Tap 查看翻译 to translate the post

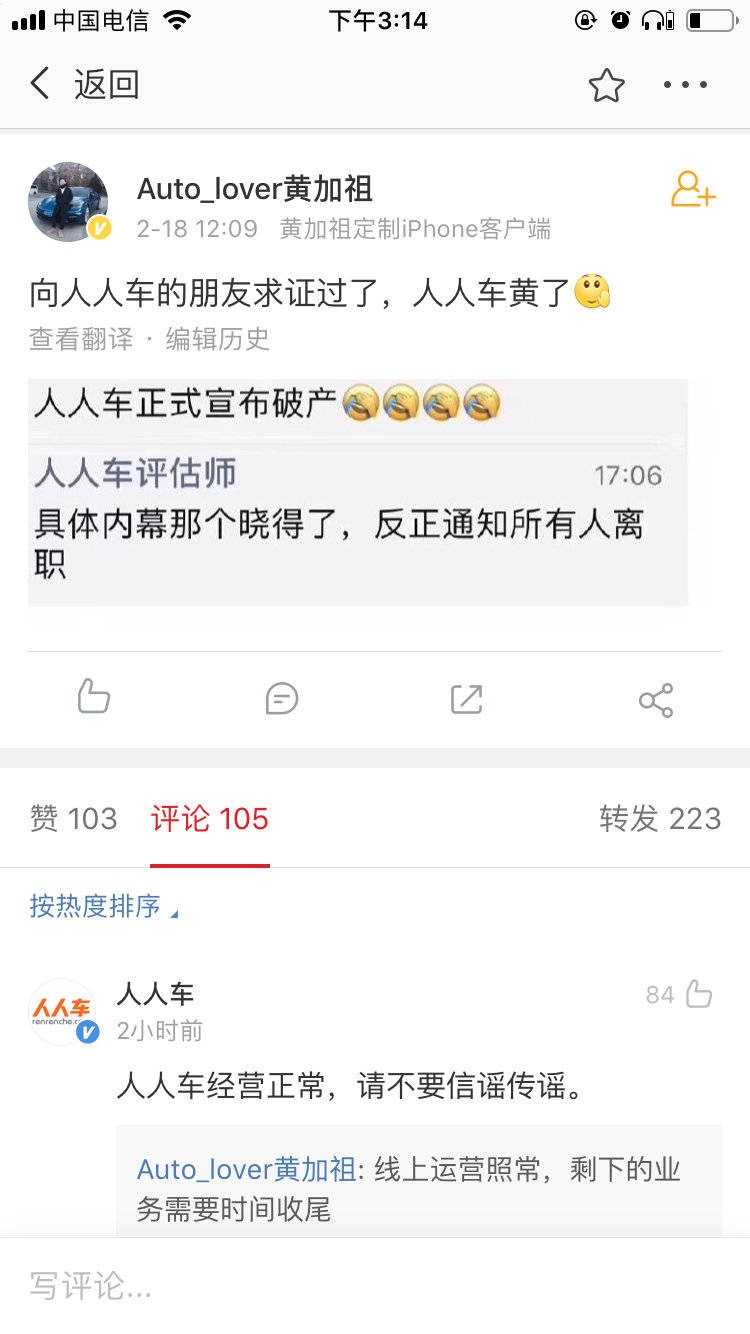coord(80,339)
